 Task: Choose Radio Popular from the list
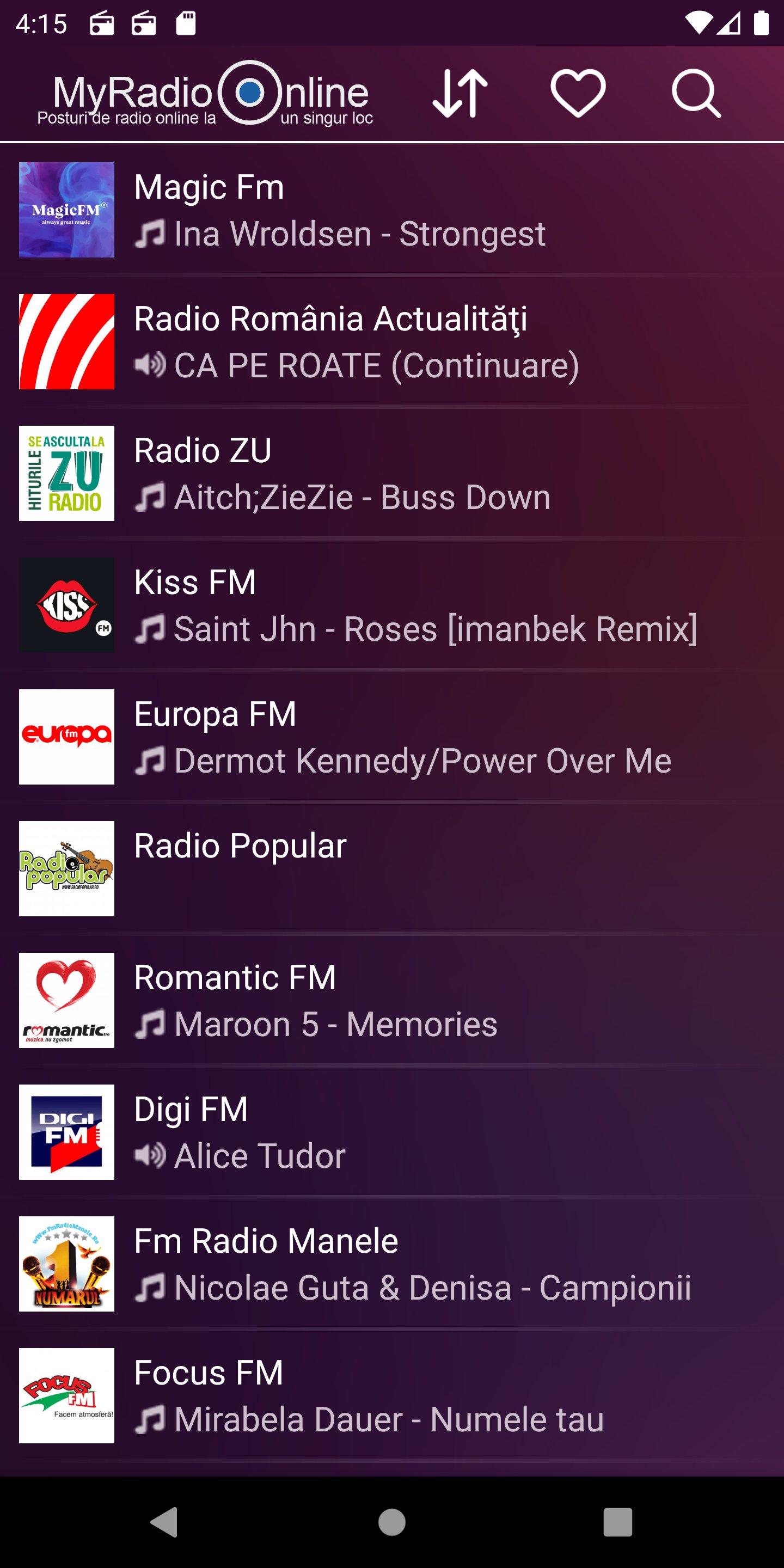(x=390, y=868)
